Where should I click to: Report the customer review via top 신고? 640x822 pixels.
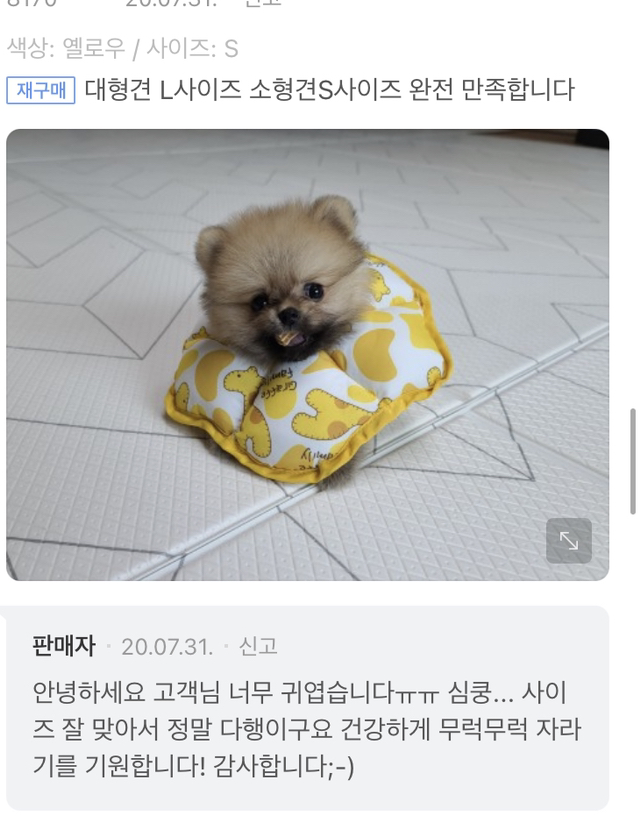pyautogui.click(x=263, y=3)
